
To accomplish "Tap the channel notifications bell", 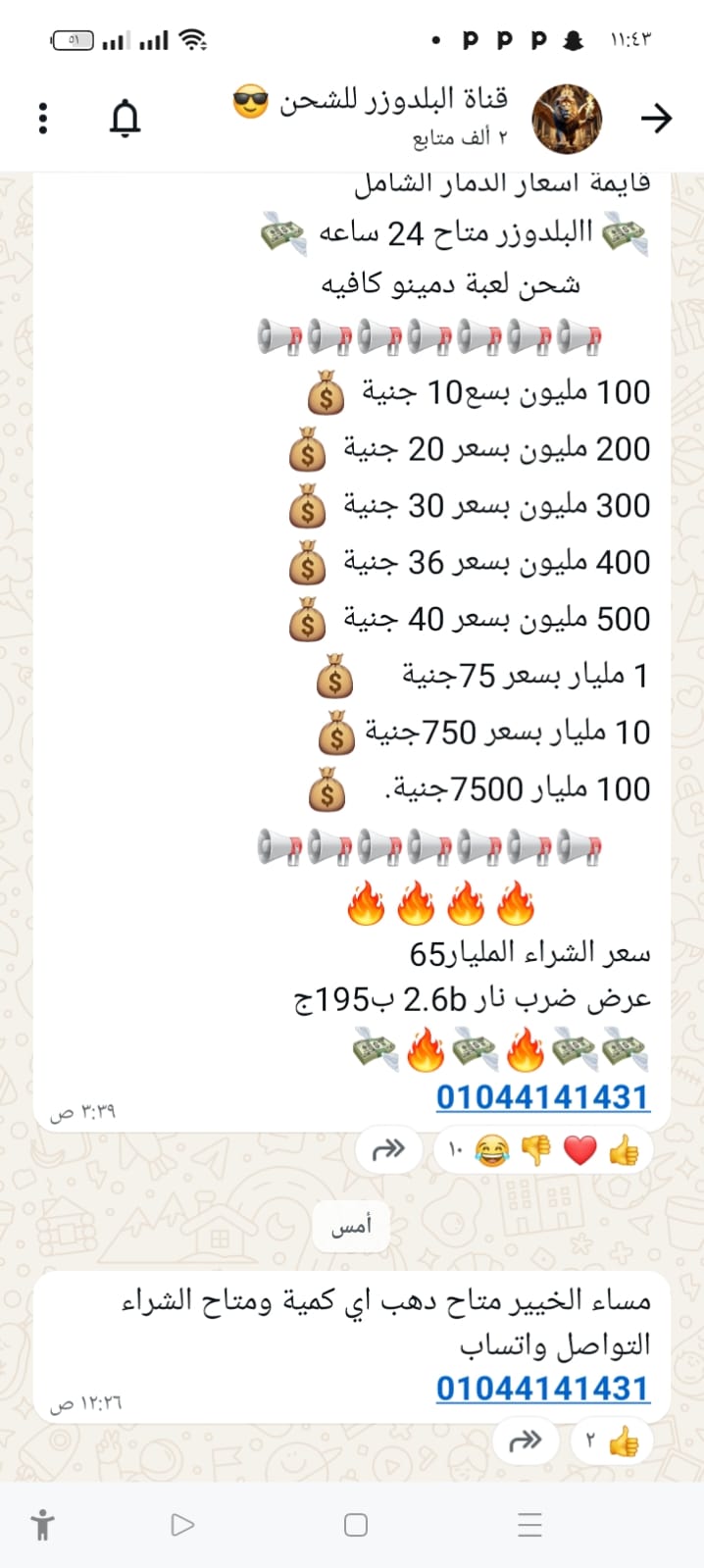I will click(126, 119).
